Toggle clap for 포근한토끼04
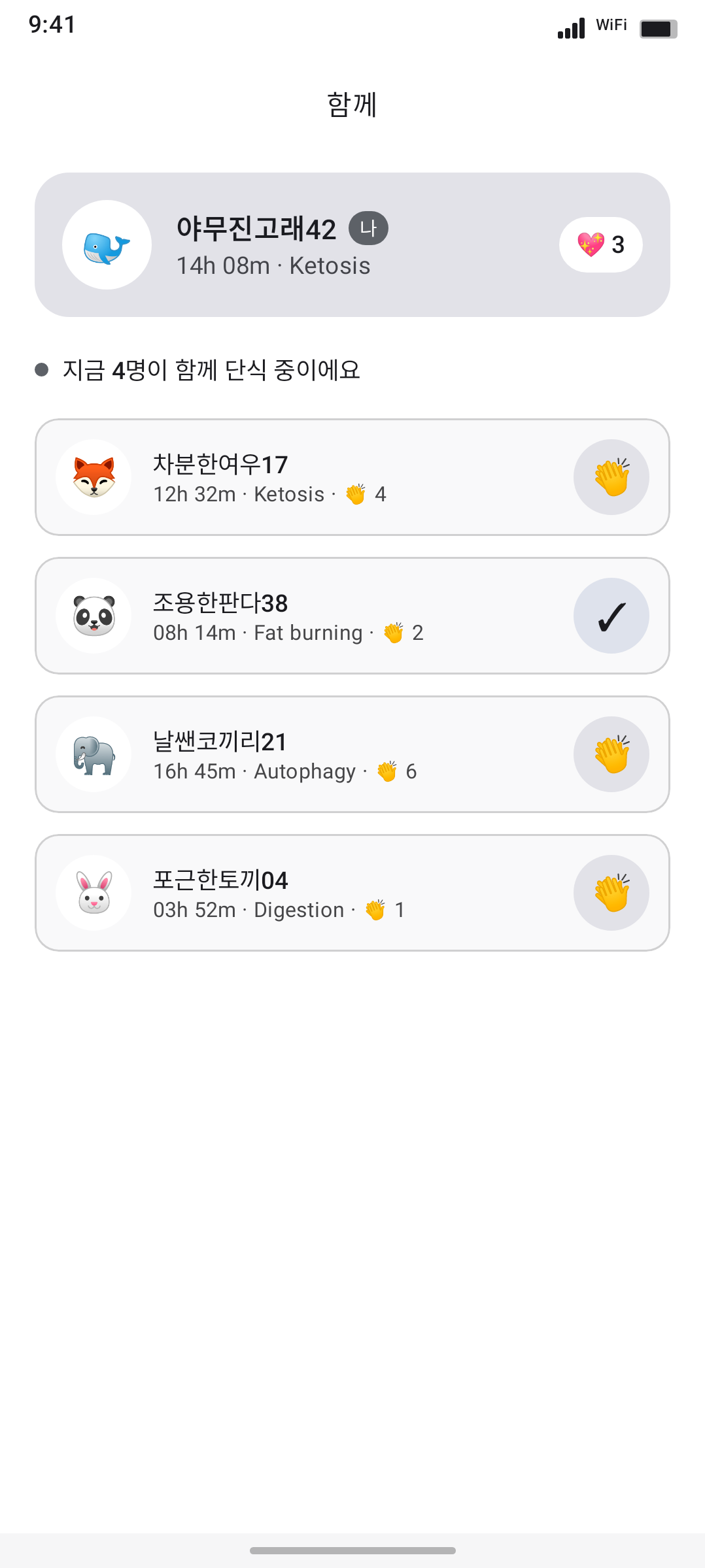Viewport: 705px width, 1568px height. 611,892
